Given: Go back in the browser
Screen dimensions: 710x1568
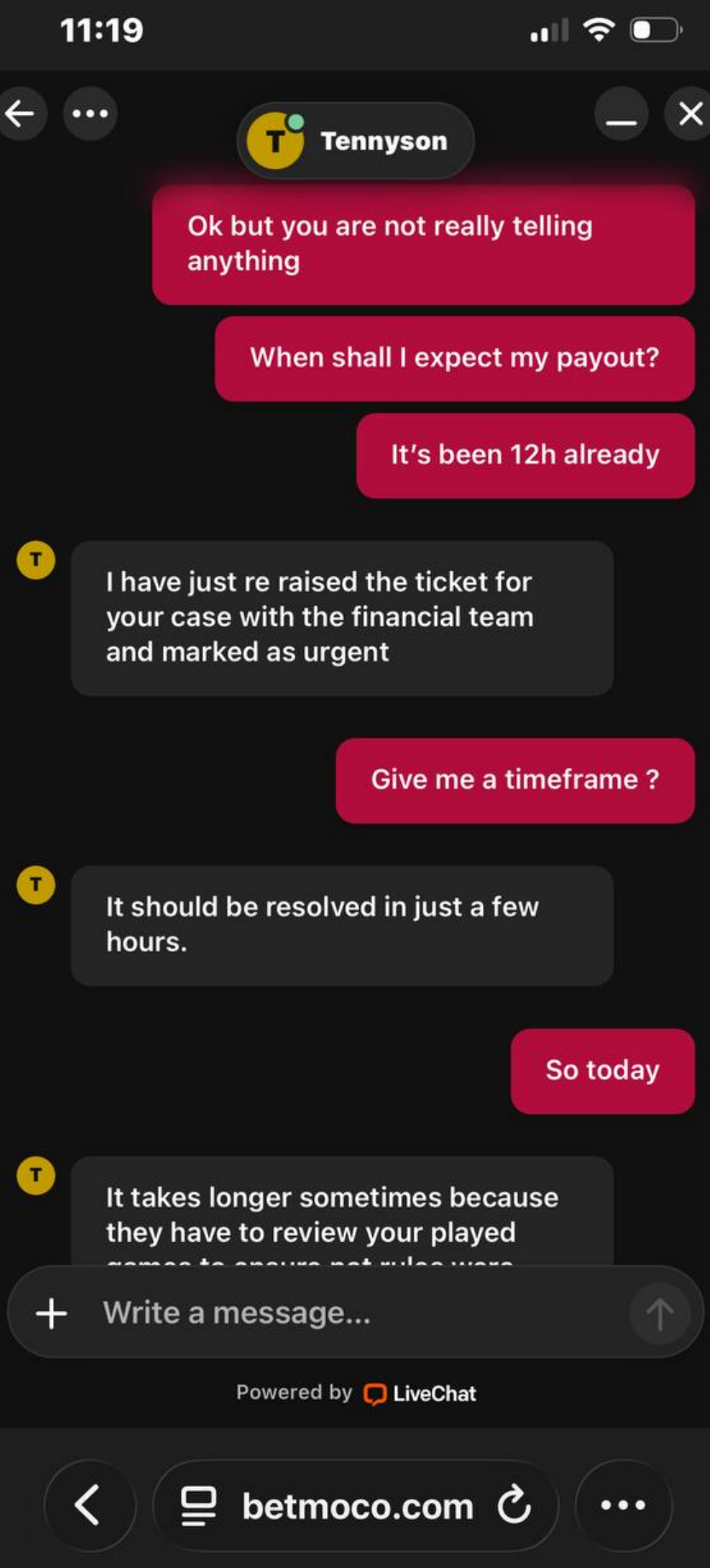Looking at the screenshot, I should (x=89, y=1505).
